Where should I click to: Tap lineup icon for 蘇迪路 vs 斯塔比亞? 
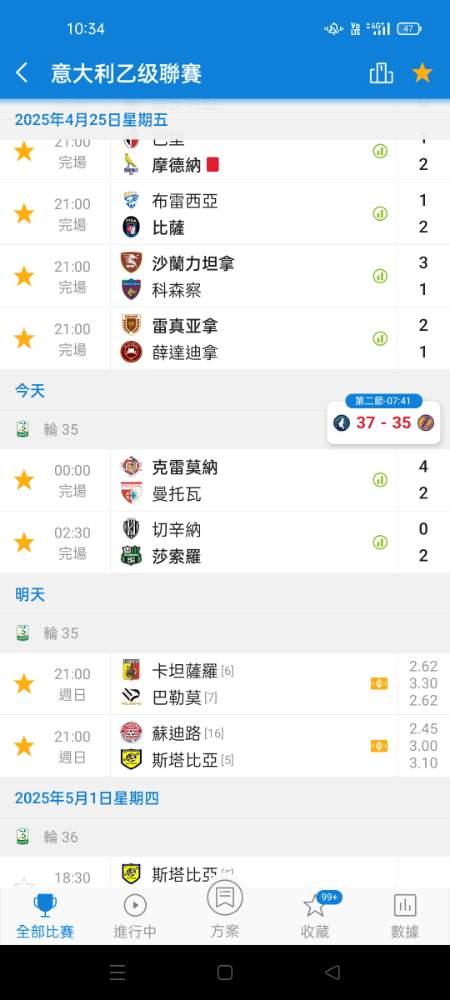point(379,746)
